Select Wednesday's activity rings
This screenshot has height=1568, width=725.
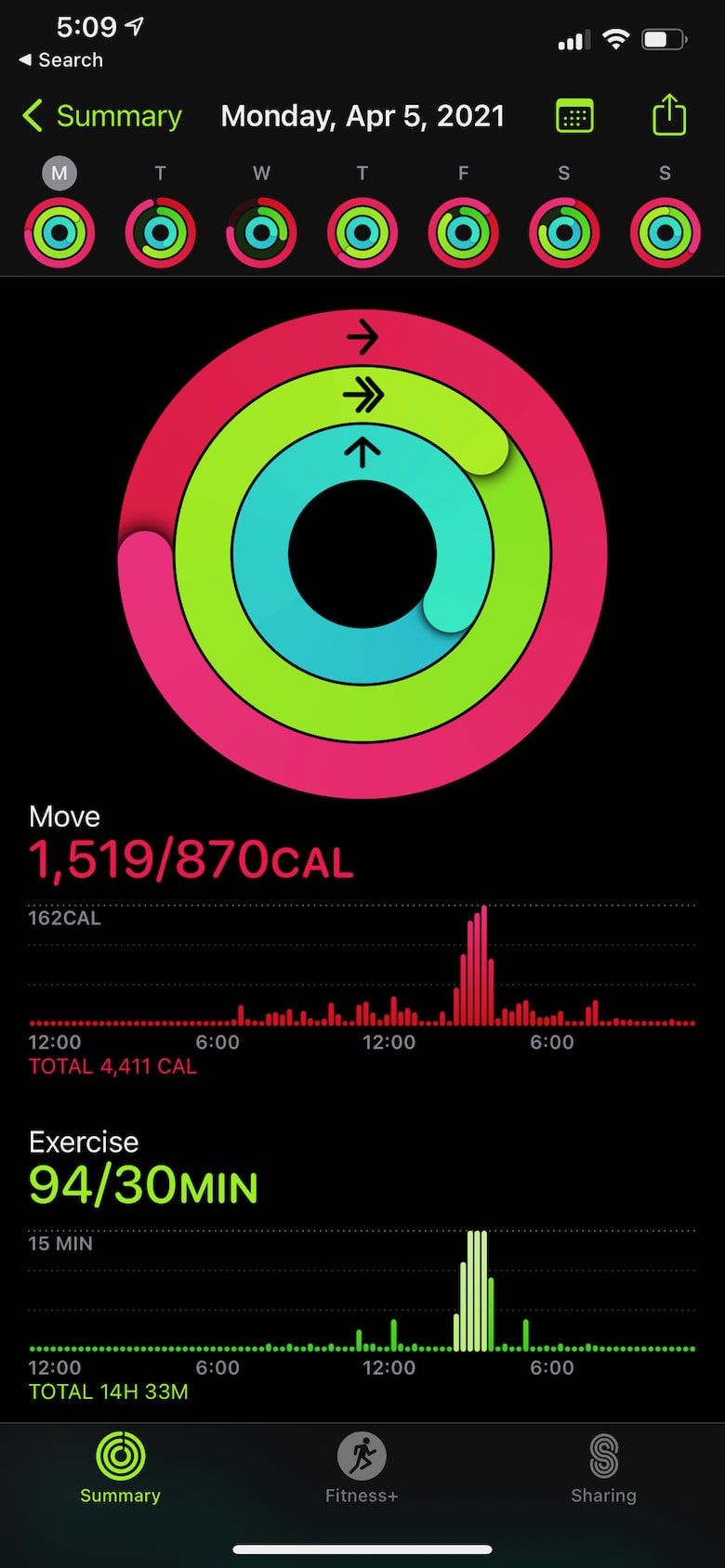[261, 232]
